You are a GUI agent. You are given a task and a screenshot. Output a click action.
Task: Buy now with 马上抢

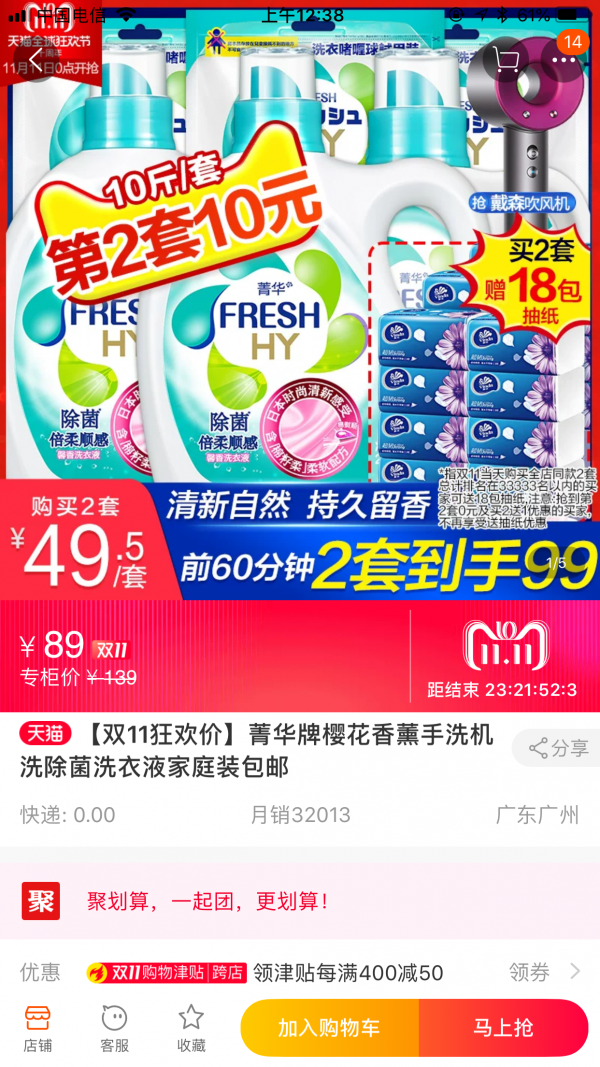click(503, 1028)
